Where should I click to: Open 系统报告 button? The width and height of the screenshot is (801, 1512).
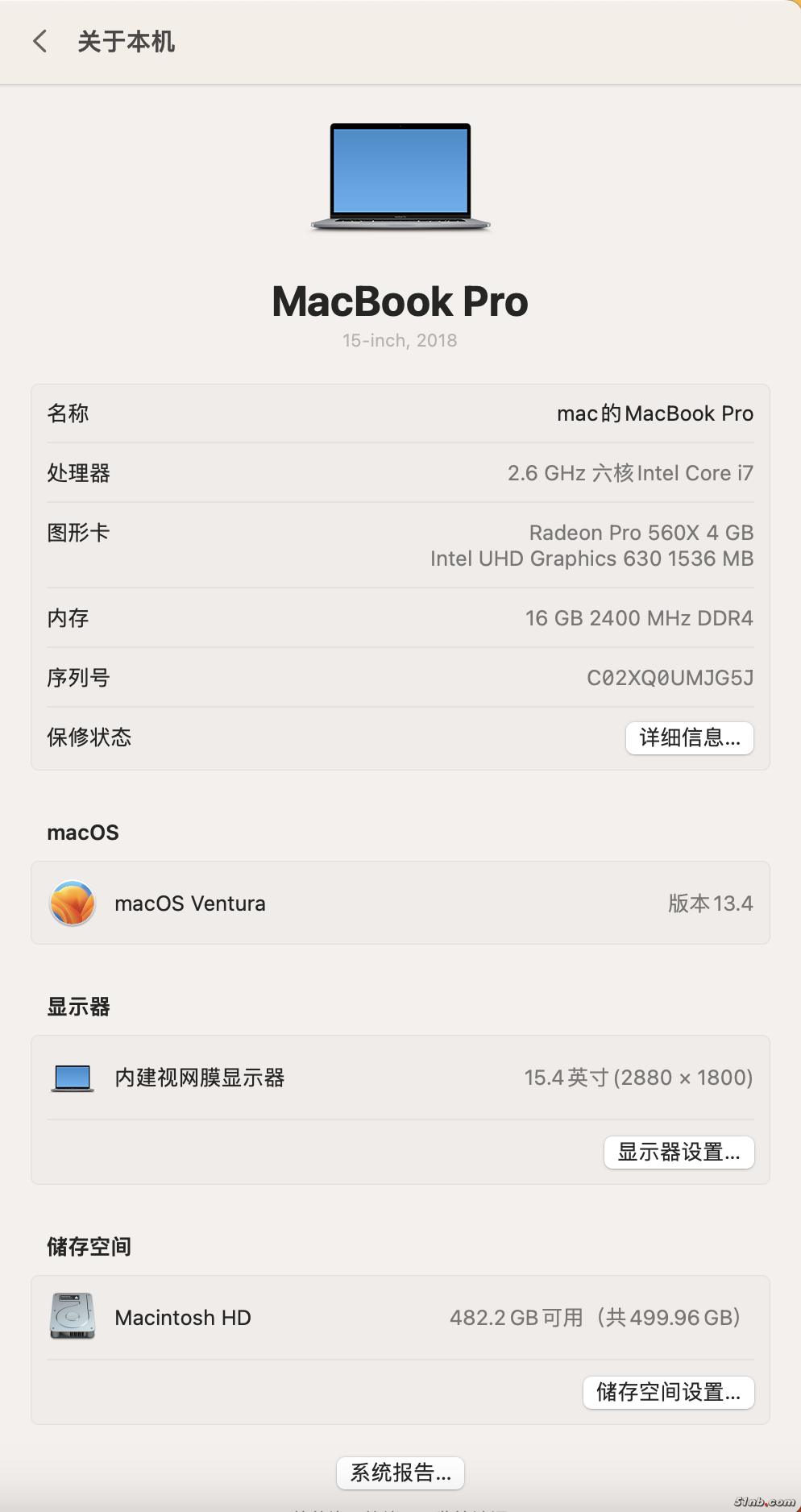[400, 1473]
